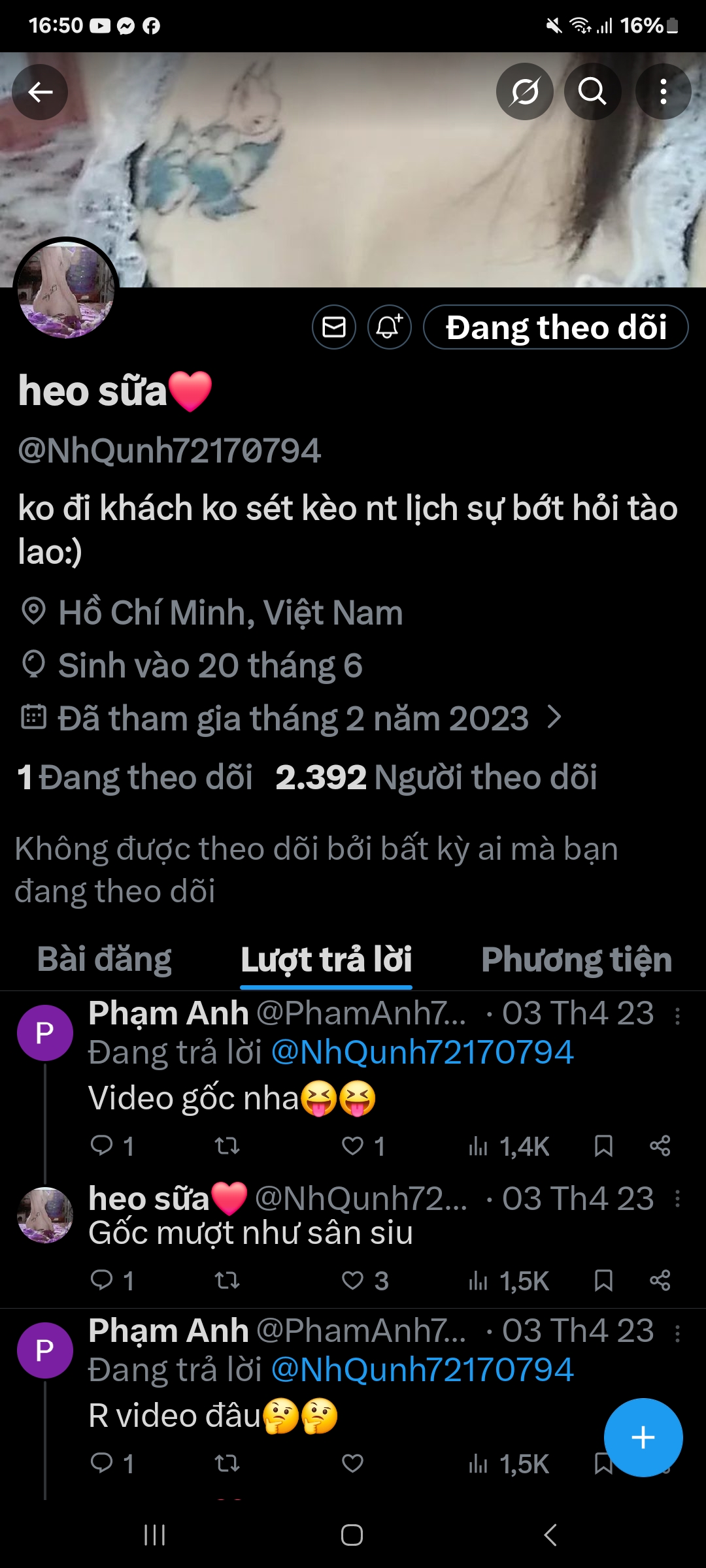Image resolution: width=706 pixels, height=1568 pixels.
Task: Go back using the top-left arrow
Action: [40, 92]
